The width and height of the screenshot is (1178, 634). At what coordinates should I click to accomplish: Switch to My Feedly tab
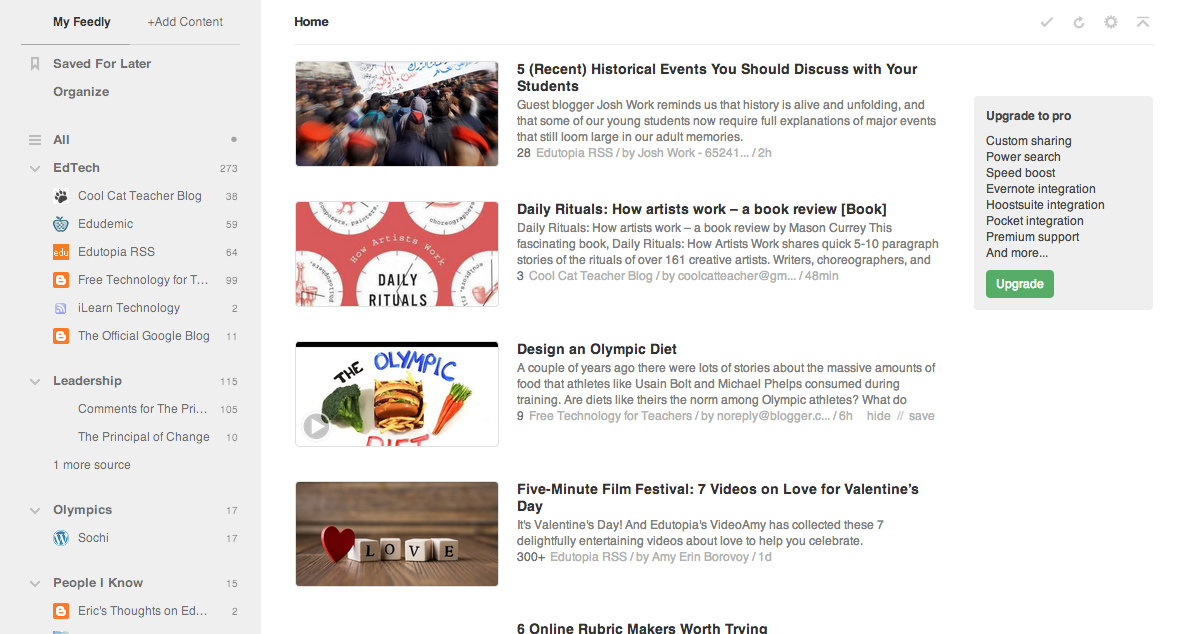coord(82,22)
